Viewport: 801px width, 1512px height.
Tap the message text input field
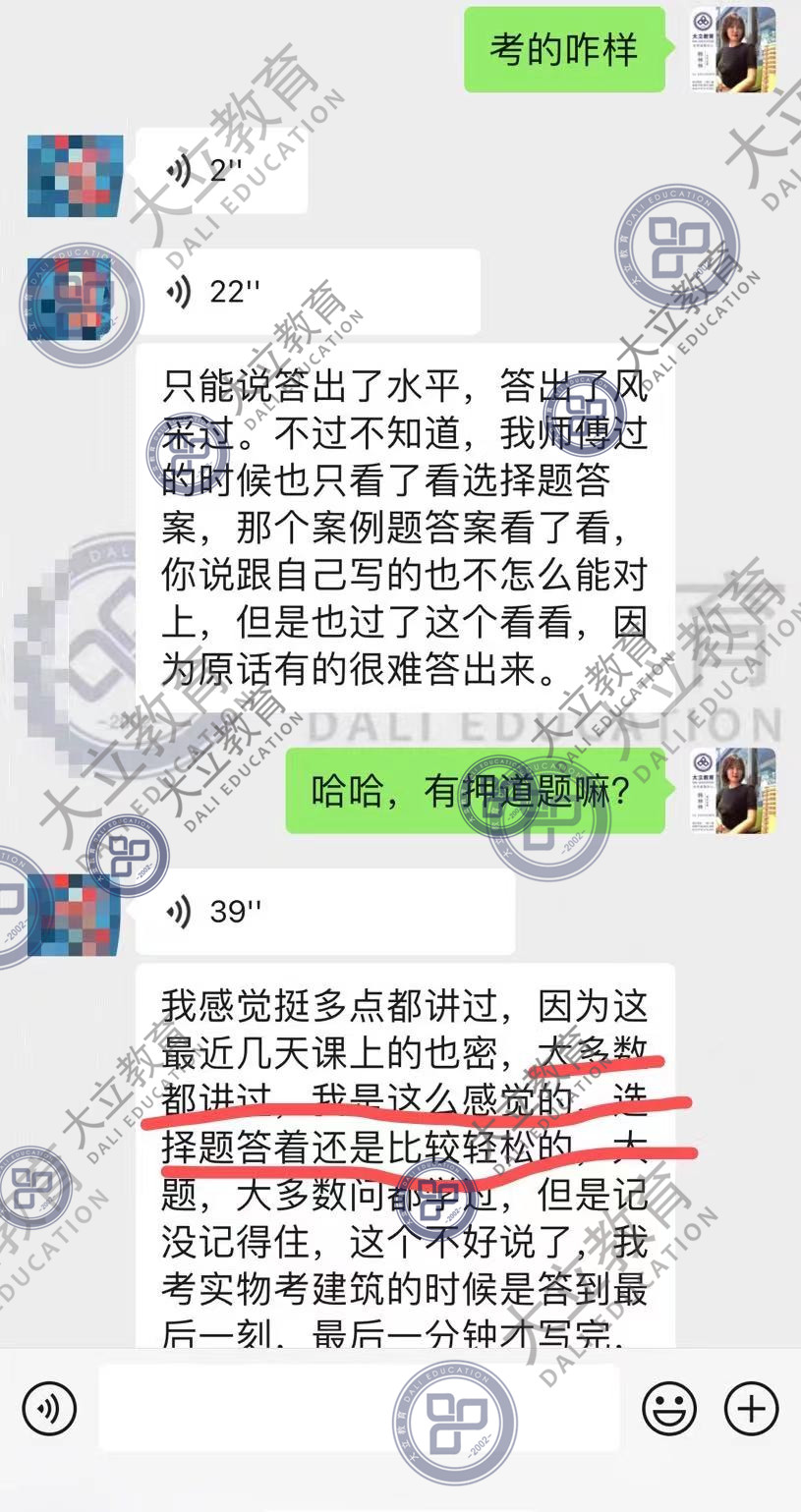pyautogui.click(x=359, y=1409)
